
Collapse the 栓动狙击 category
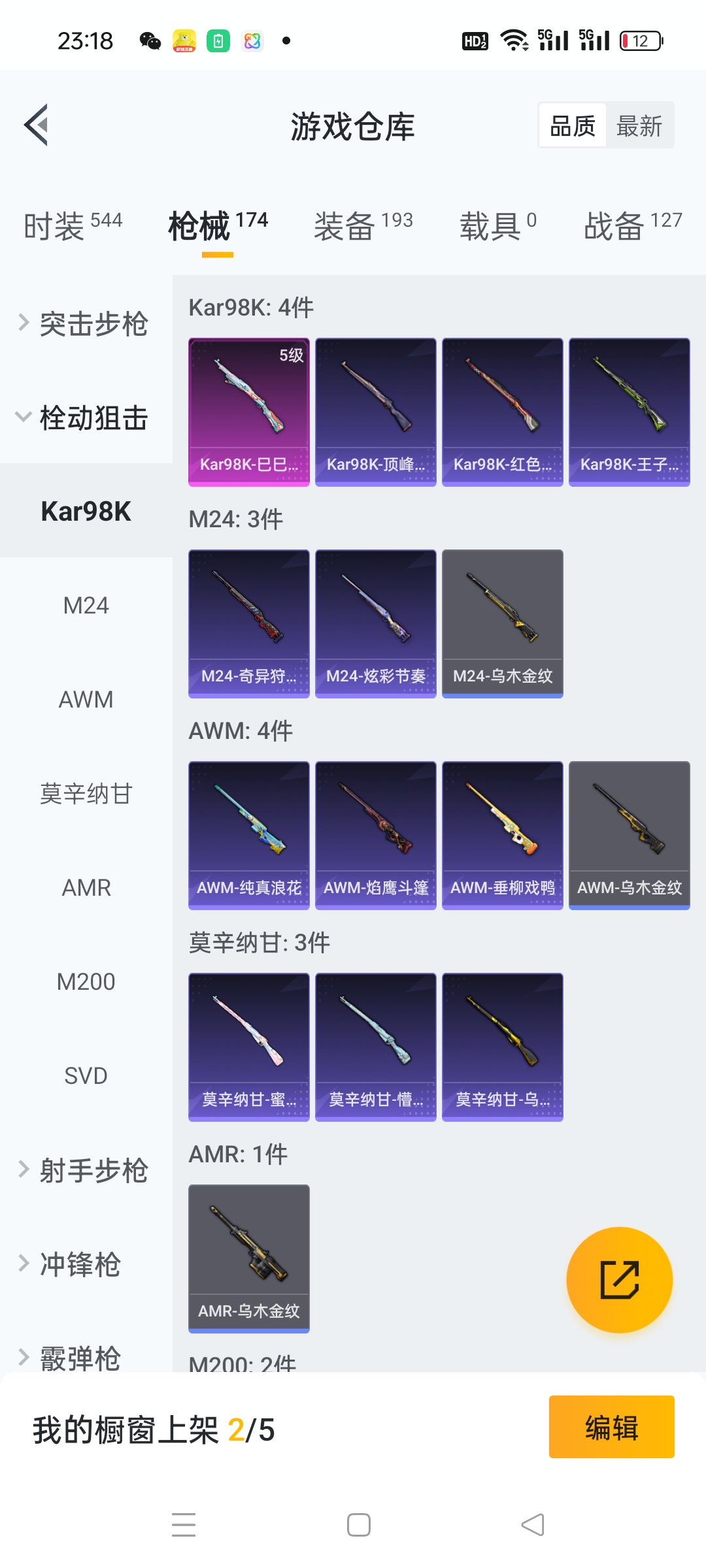point(85,418)
